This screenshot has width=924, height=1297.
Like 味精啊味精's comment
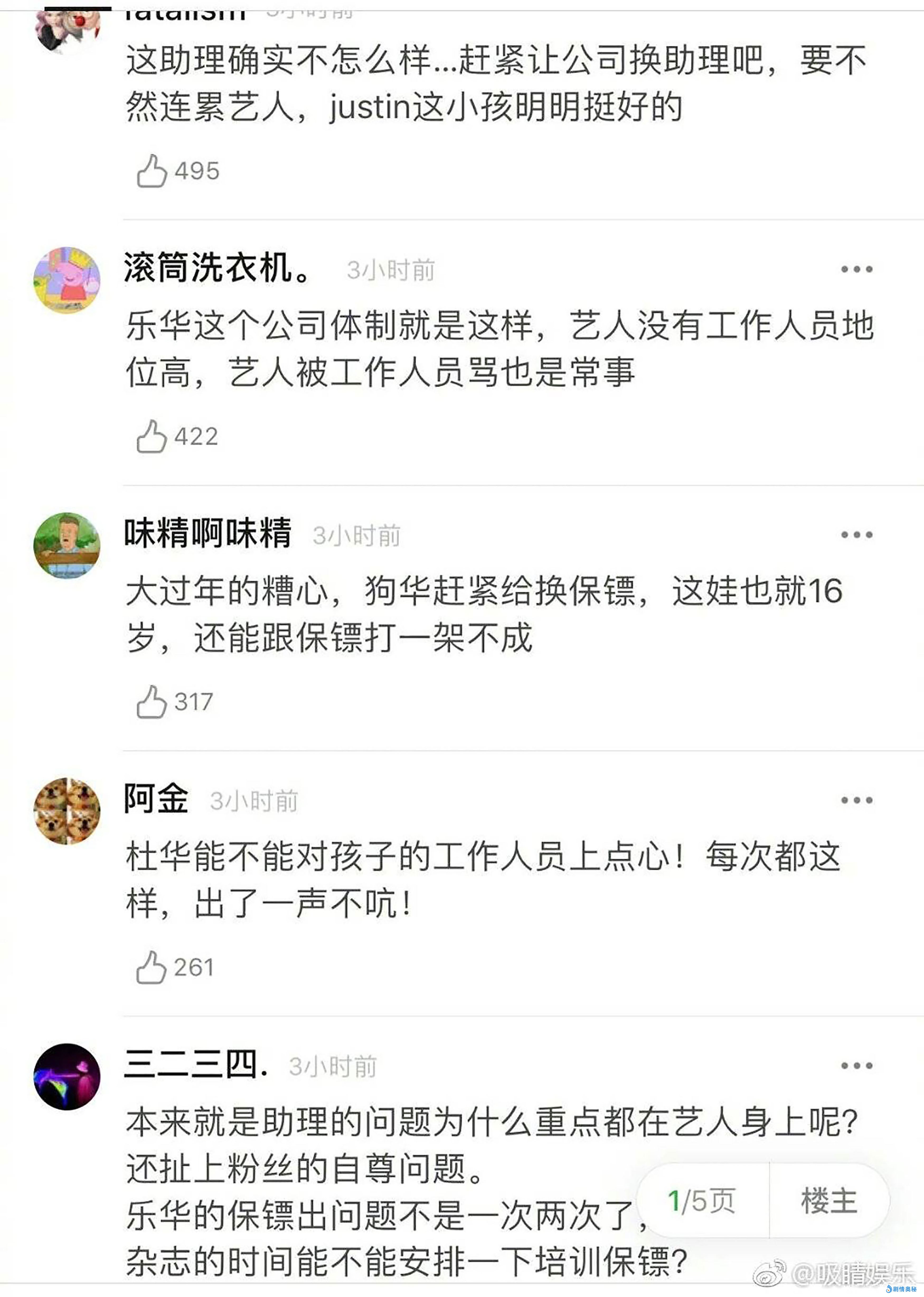pos(152,702)
